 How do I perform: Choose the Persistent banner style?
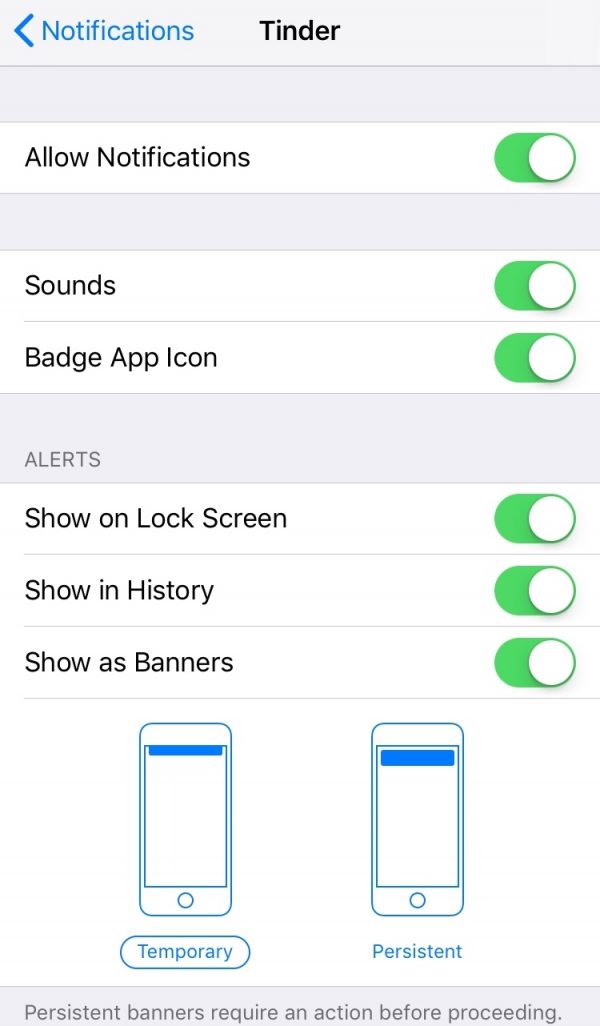pyautogui.click(x=417, y=951)
